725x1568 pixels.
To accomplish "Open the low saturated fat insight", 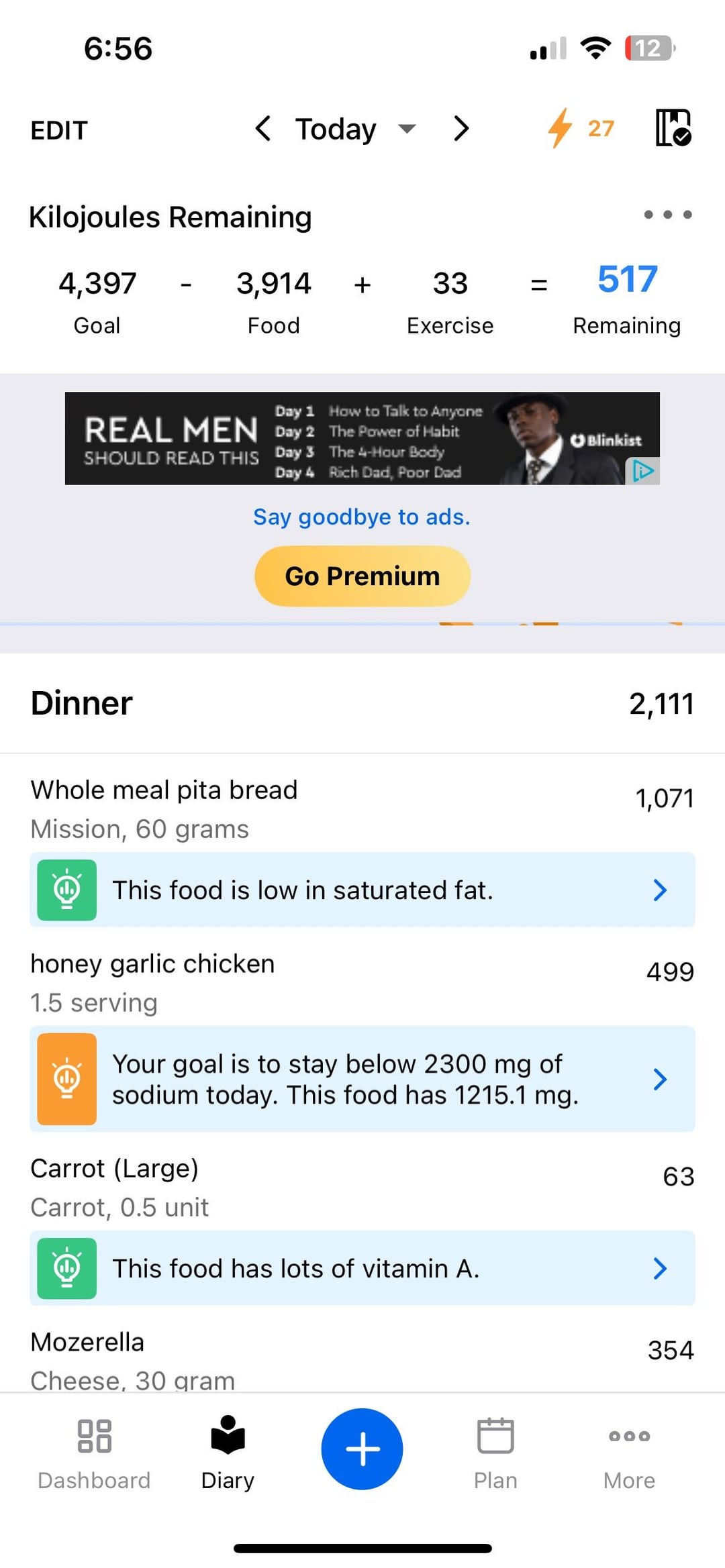I will (x=362, y=890).
